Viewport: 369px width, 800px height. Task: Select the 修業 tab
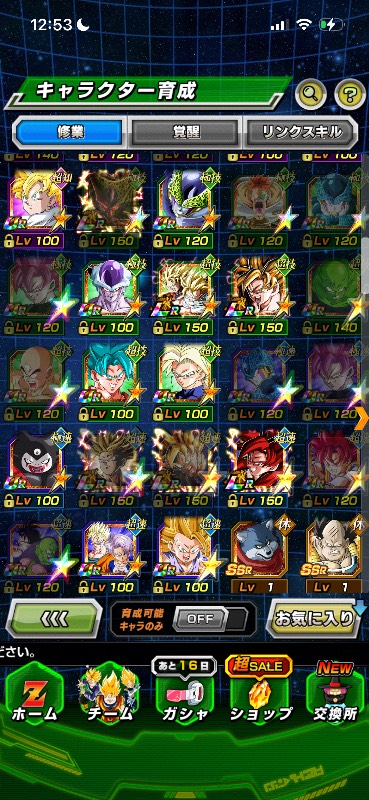point(69,132)
